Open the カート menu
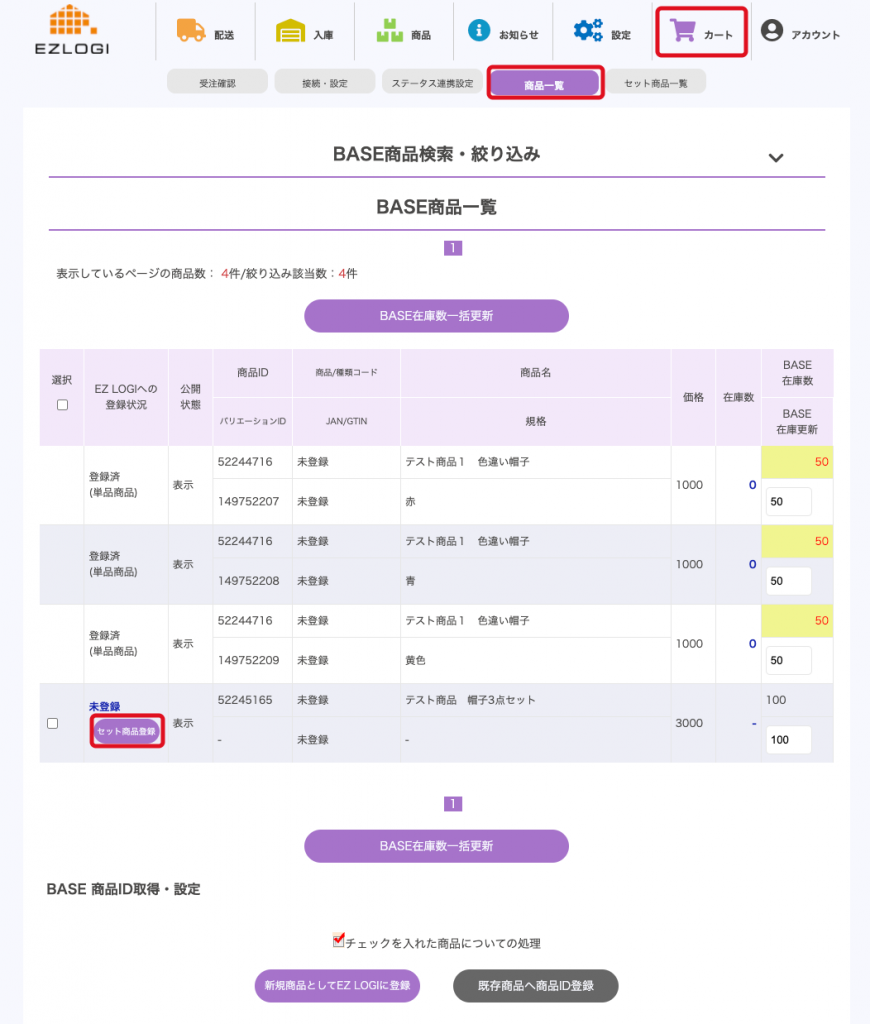This screenshot has width=870, height=1024. [x=701, y=33]
